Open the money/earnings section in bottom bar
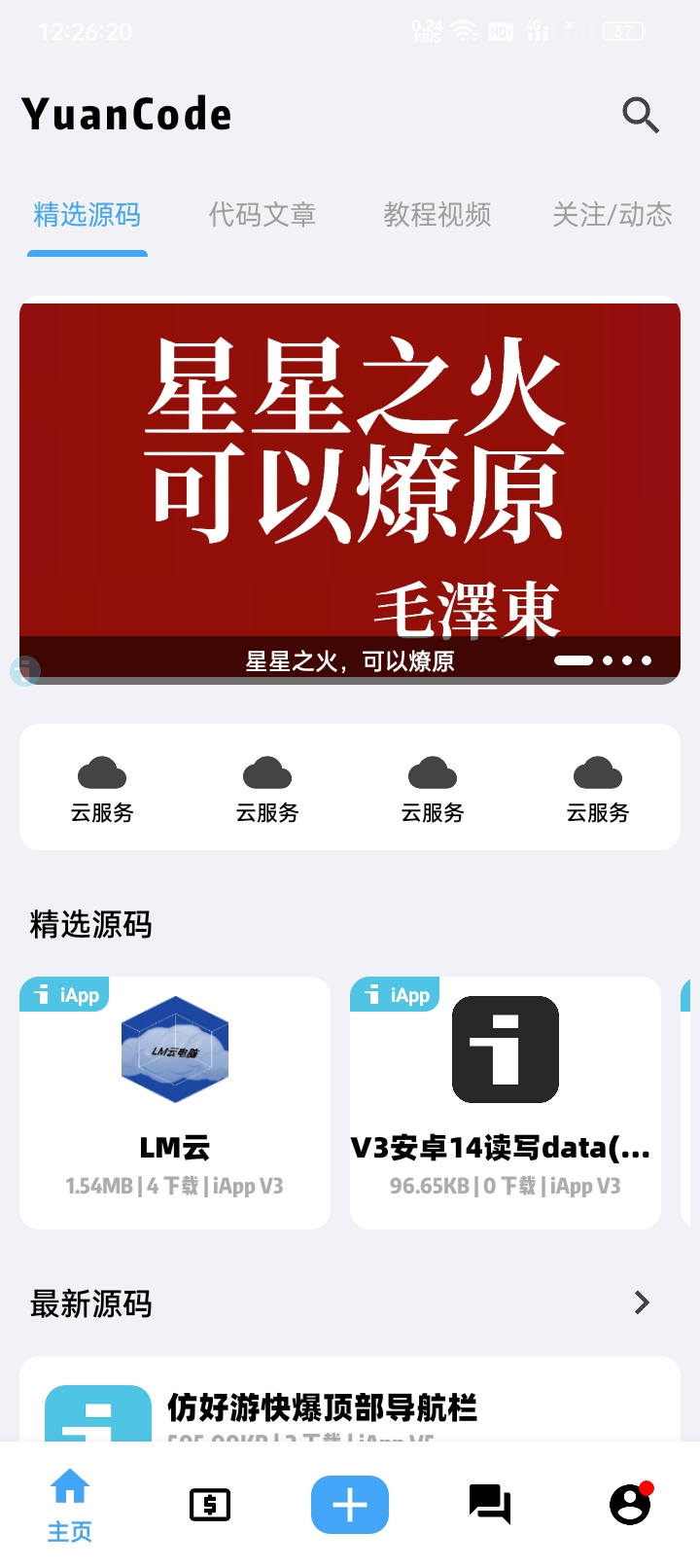The height and width of the screenshot is (1568, 700). (209, 1504)
